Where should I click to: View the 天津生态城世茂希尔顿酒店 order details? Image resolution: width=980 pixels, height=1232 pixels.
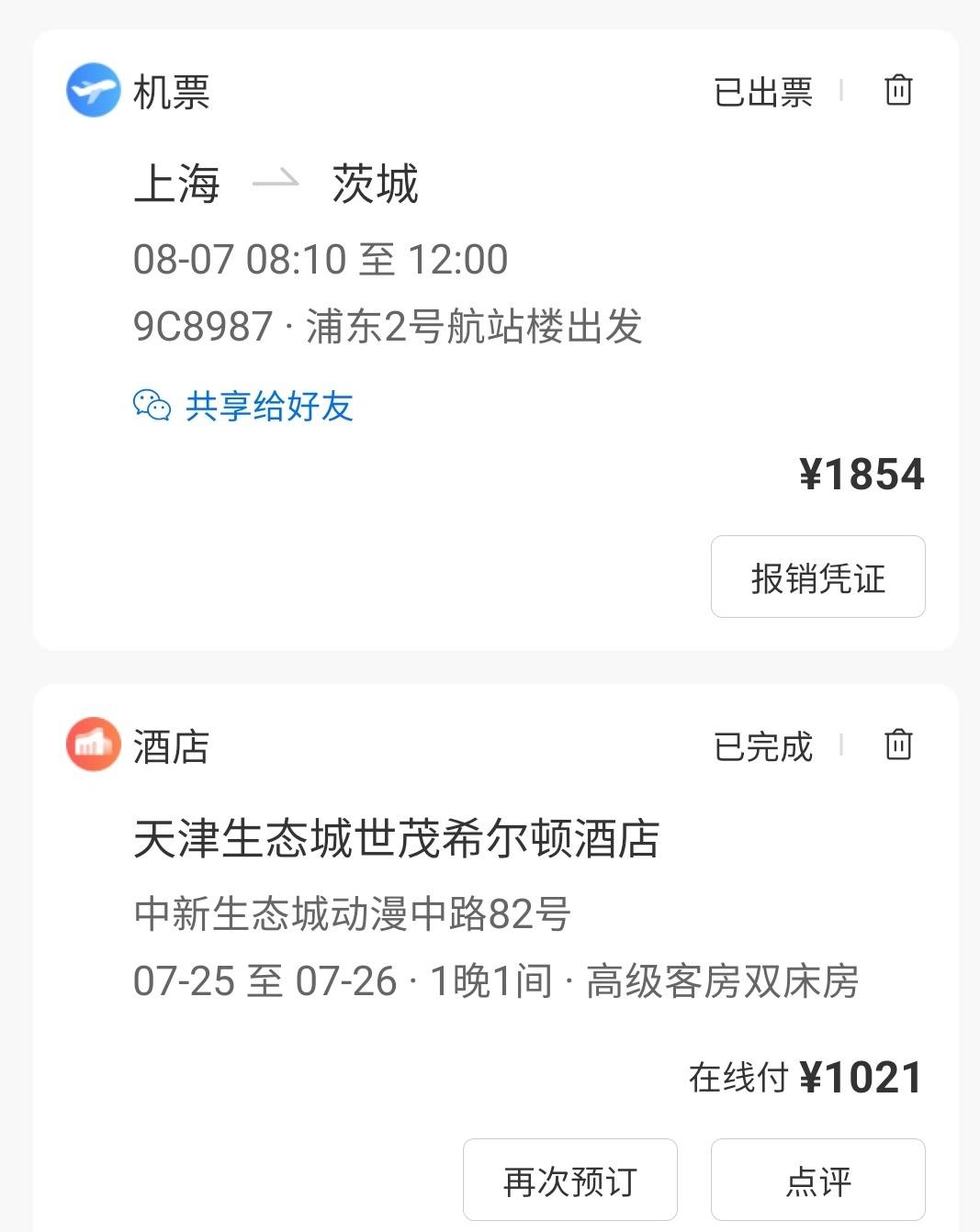point(396,839)
